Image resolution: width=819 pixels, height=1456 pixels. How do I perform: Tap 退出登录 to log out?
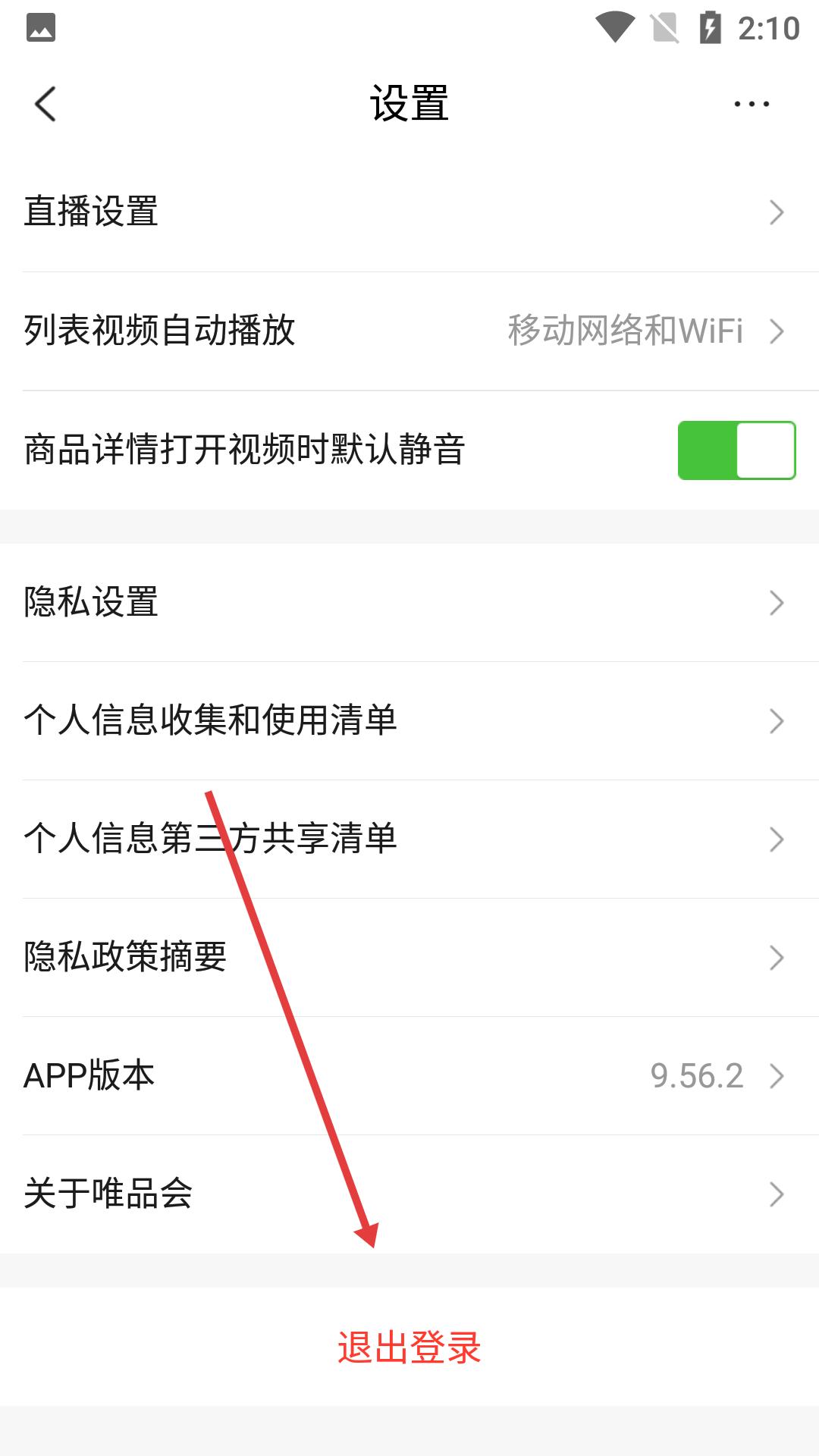point(409,1348)
